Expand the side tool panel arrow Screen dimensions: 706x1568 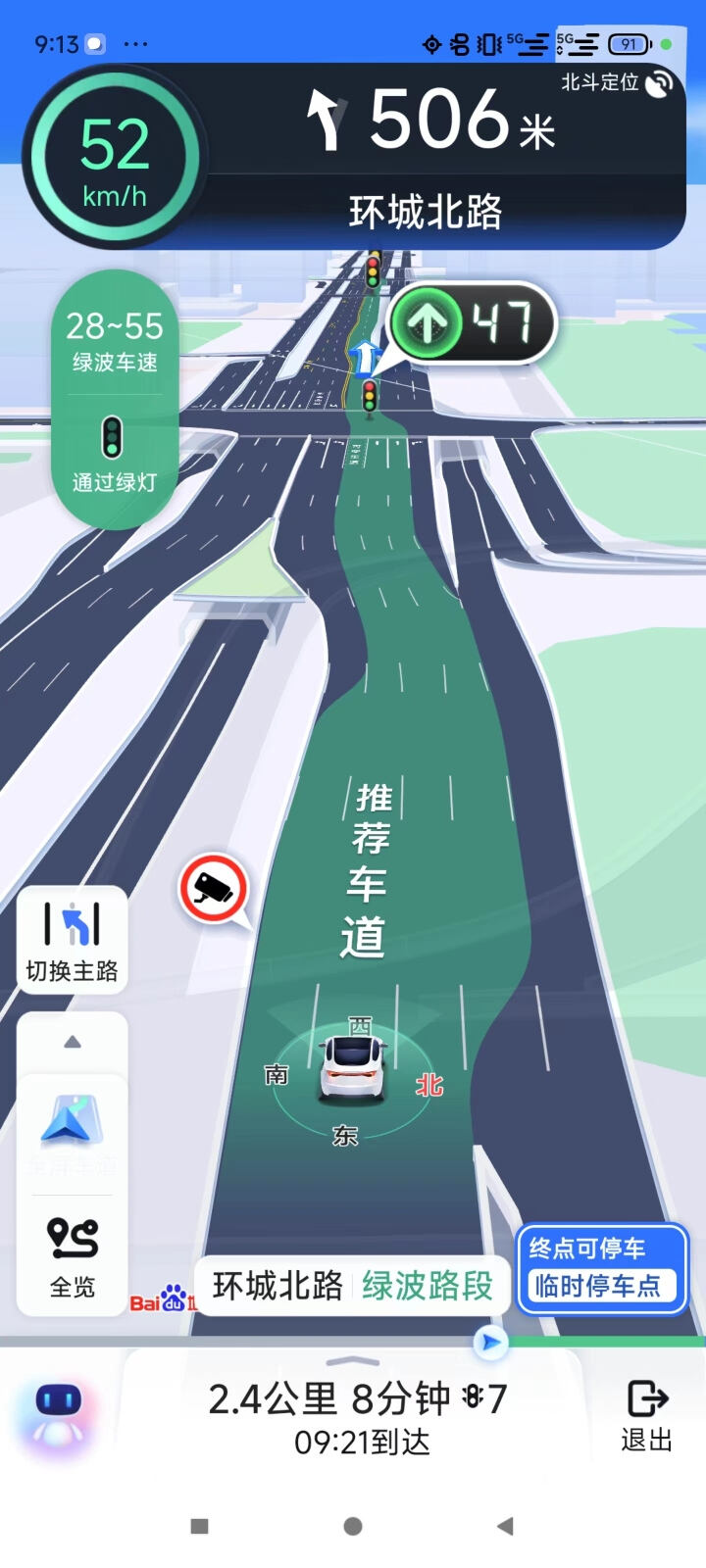(73, 1042)
